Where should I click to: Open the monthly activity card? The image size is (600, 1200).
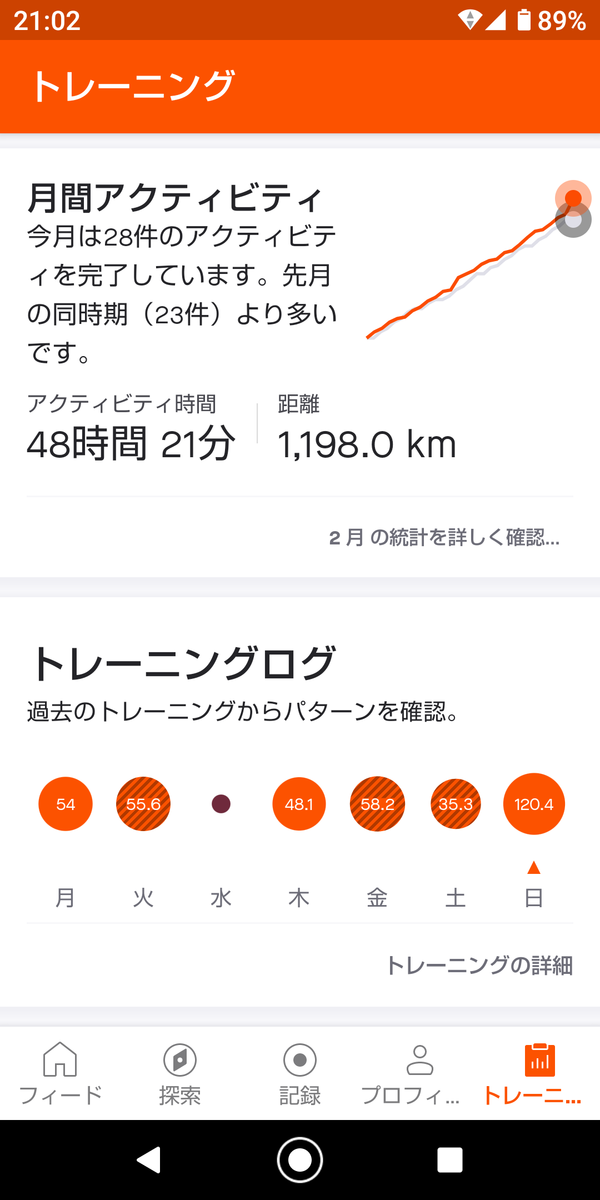tap(300, 363)
